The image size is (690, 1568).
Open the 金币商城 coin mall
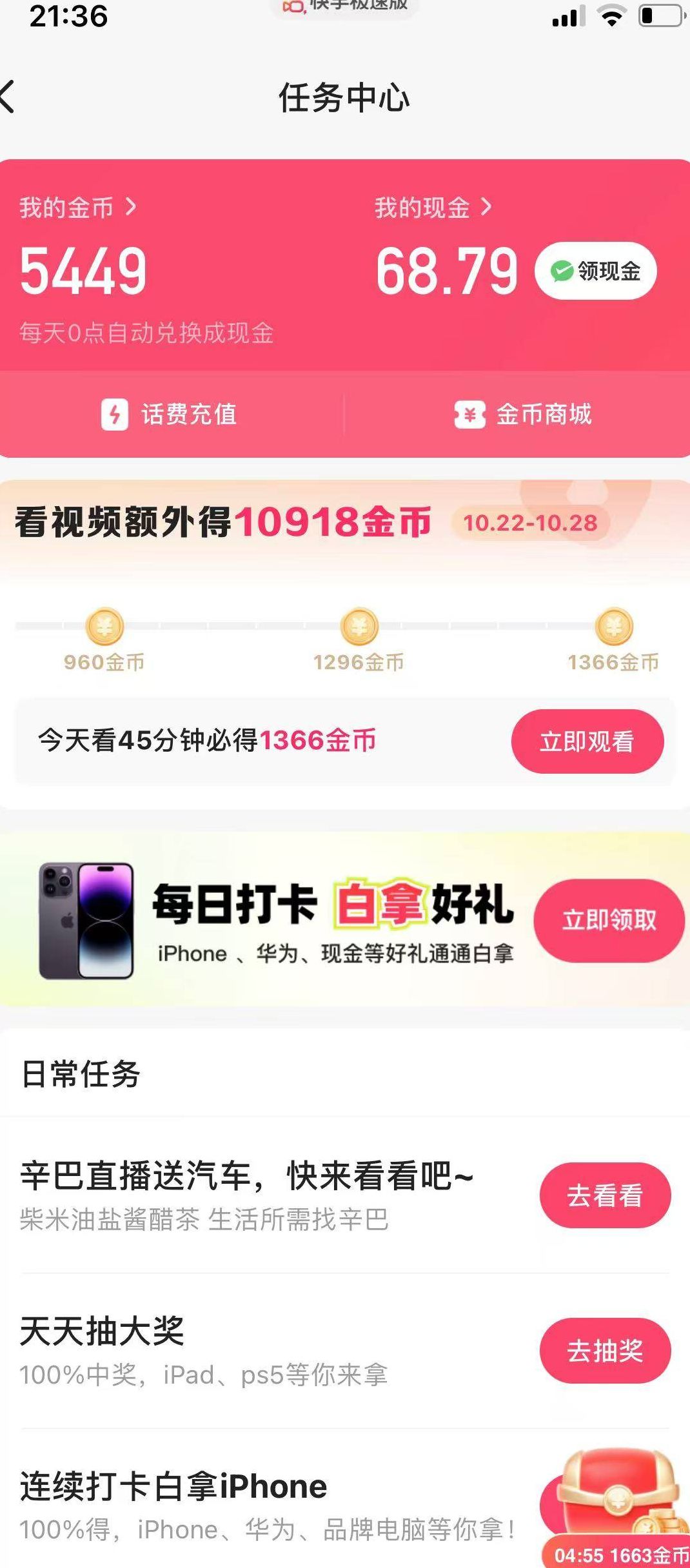point(522,414)
